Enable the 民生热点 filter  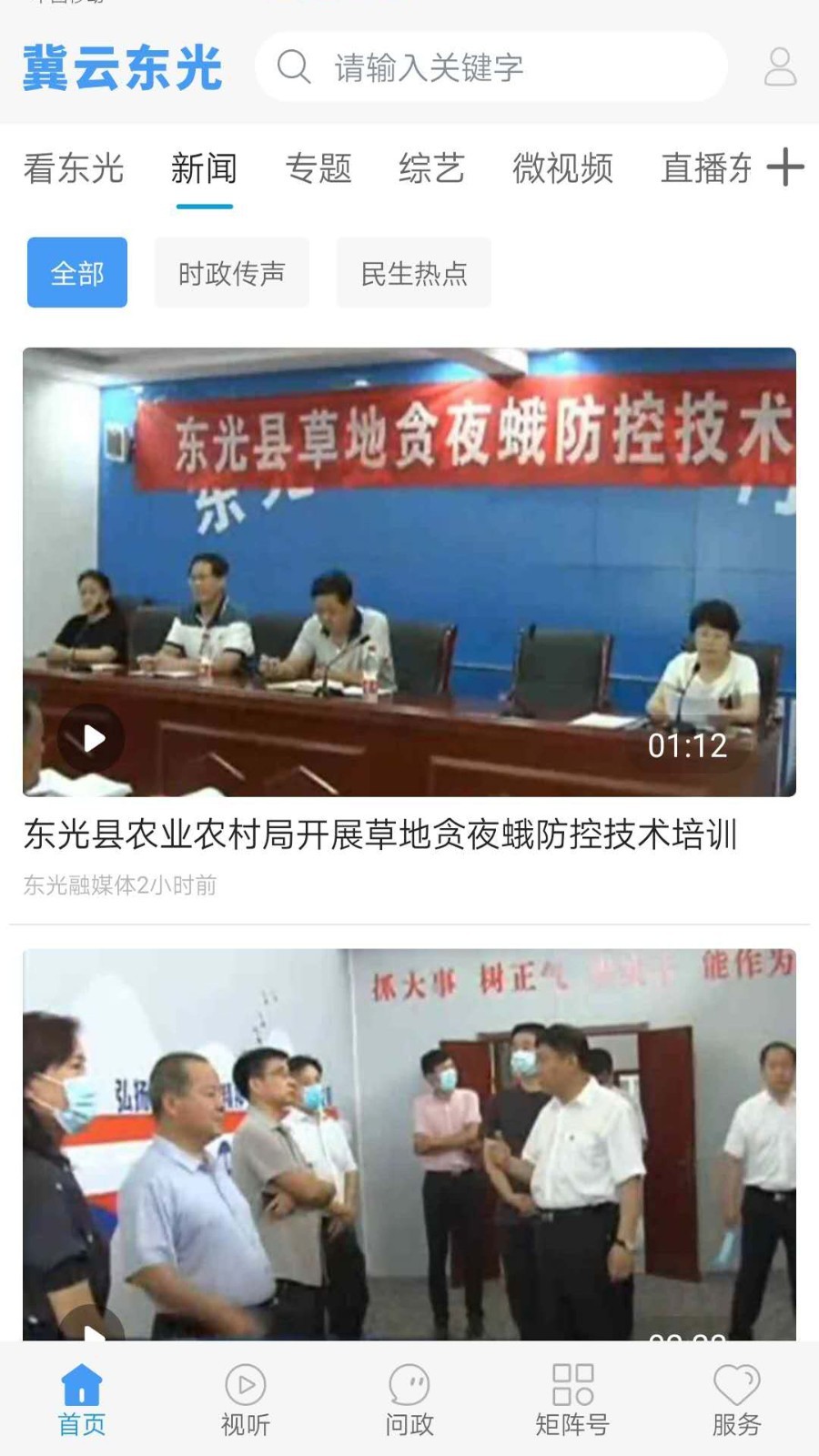(414, 271)
